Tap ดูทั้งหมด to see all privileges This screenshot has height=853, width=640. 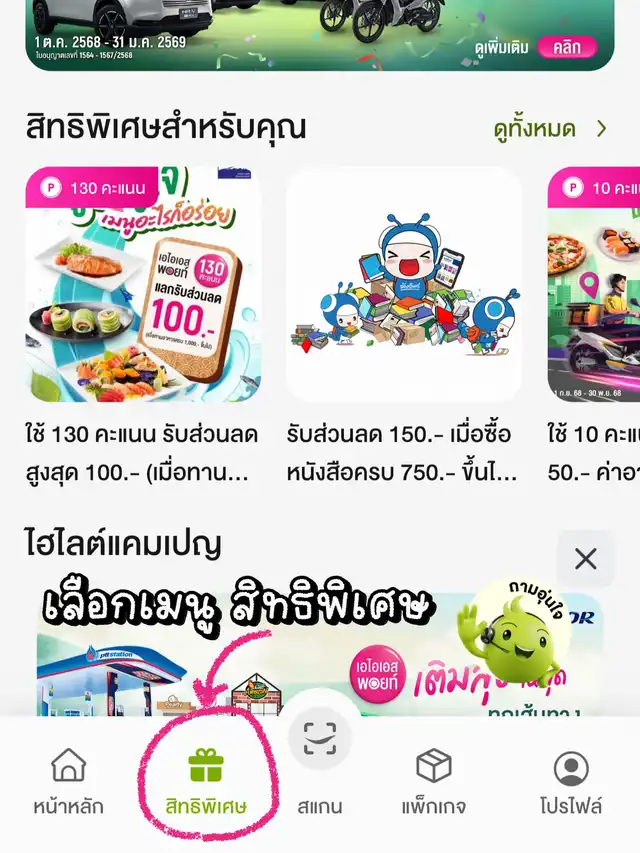(549, 129)
